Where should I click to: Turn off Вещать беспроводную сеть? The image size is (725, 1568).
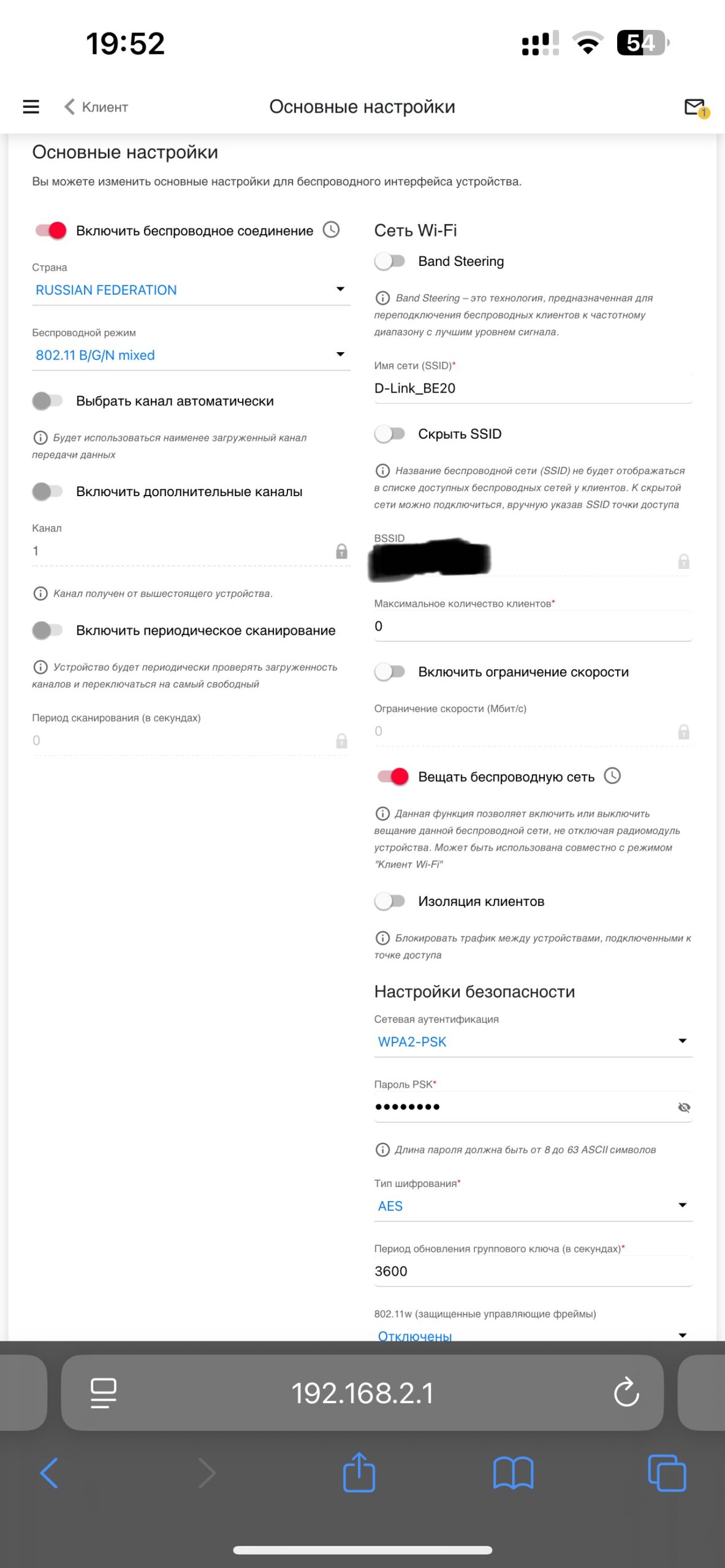click(x=393, y=777)
